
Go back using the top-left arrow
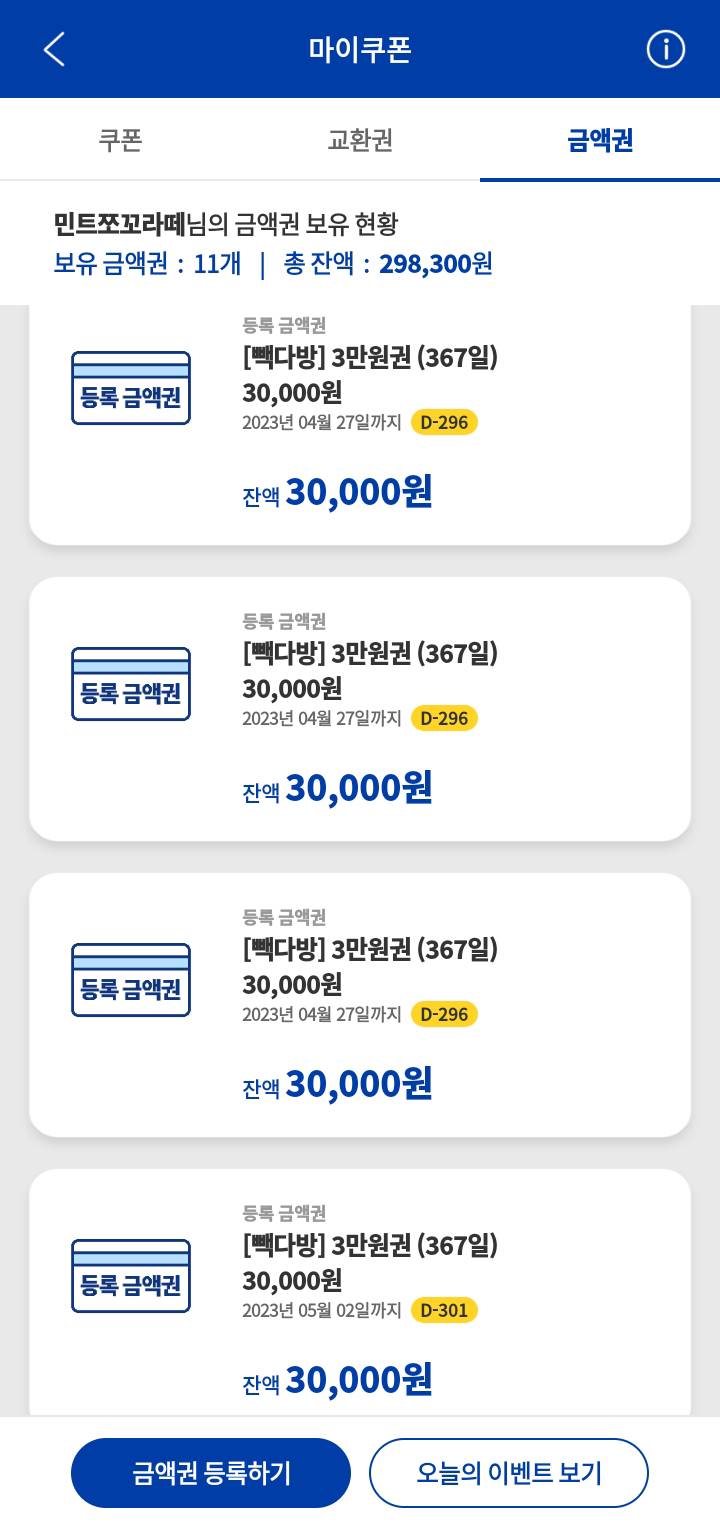point(54,49)
